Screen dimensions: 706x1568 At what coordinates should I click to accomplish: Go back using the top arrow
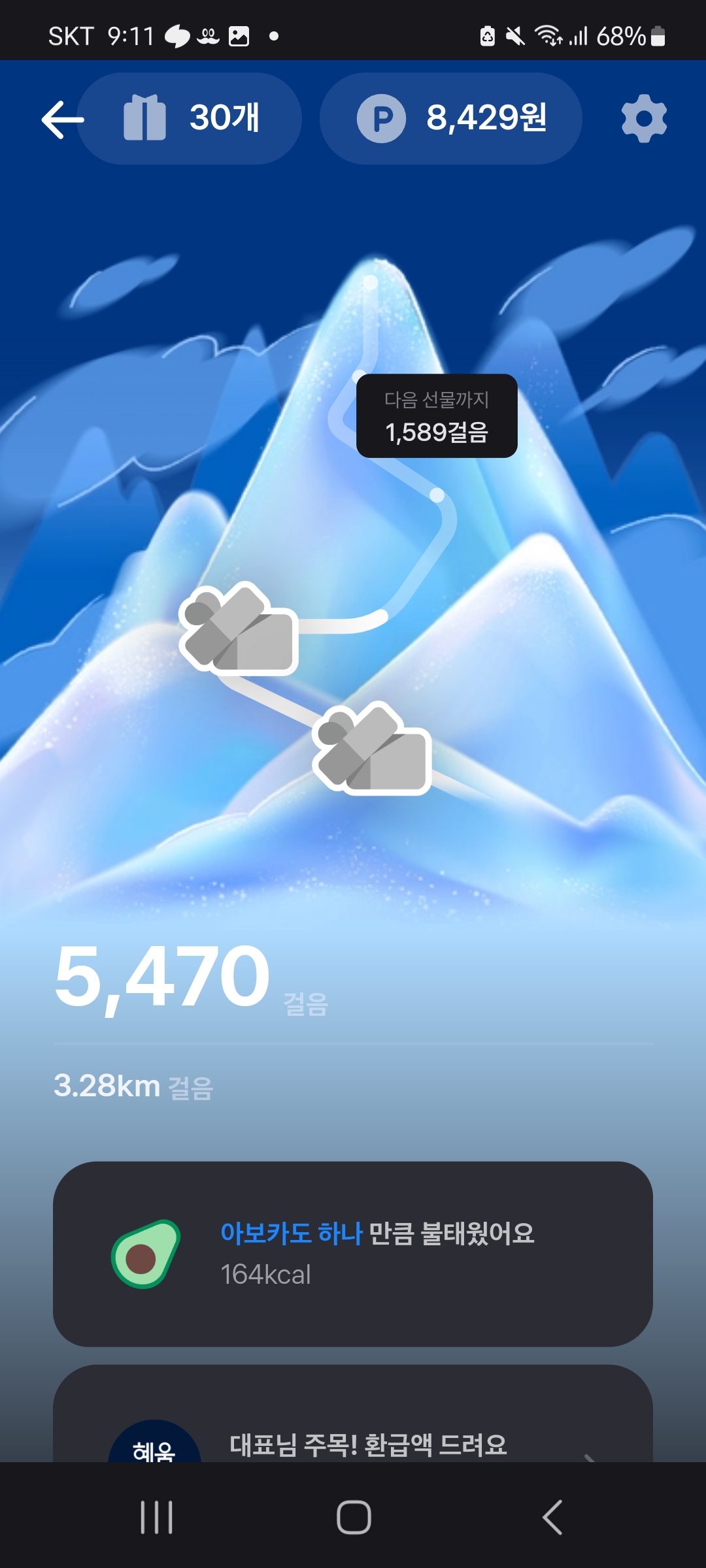[x=62, y=120]
